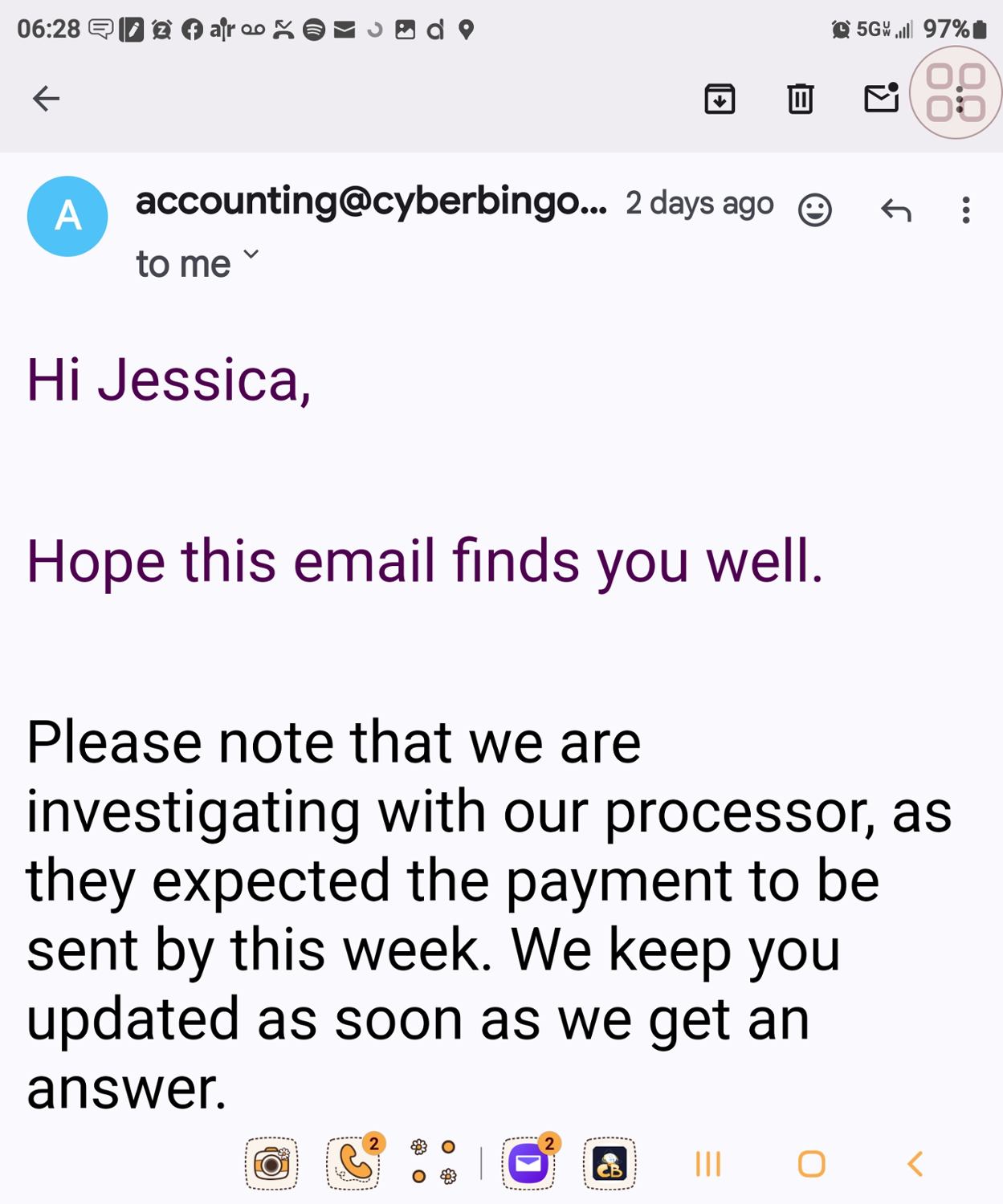This screenshot has width=1003, height=1204.
Task: Mark the email as unread
Action: (881, 98)
